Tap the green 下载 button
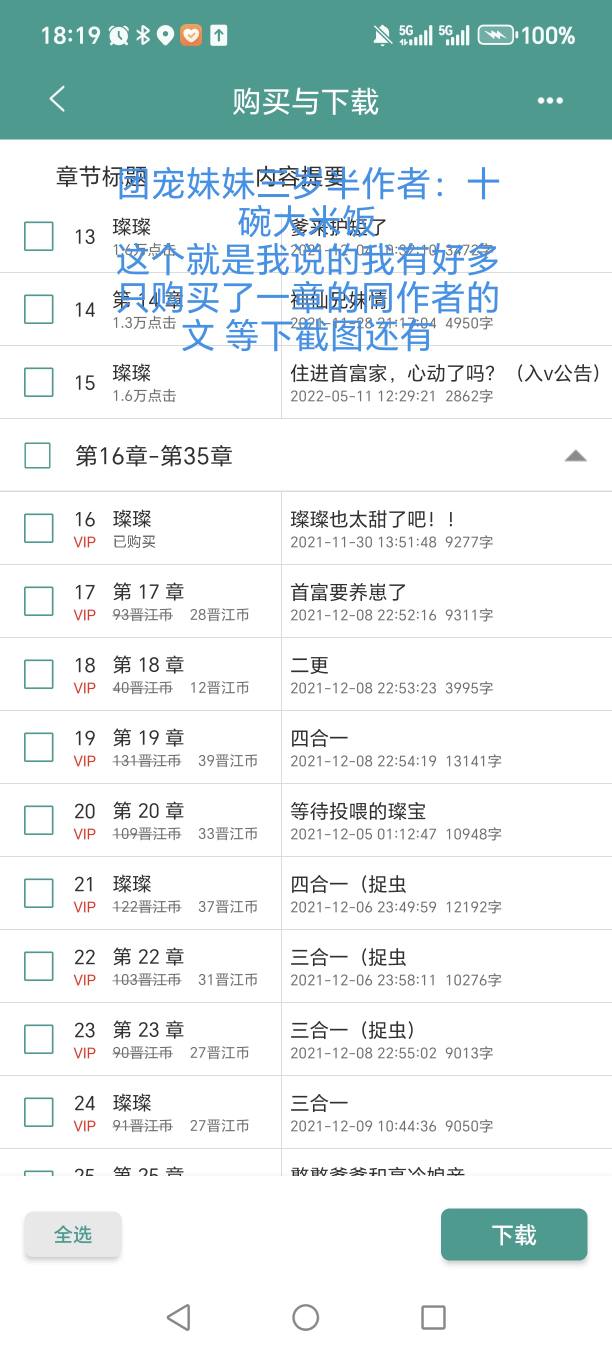The width and height of the screenshot is (612, 1350). tap(514, 1235)
